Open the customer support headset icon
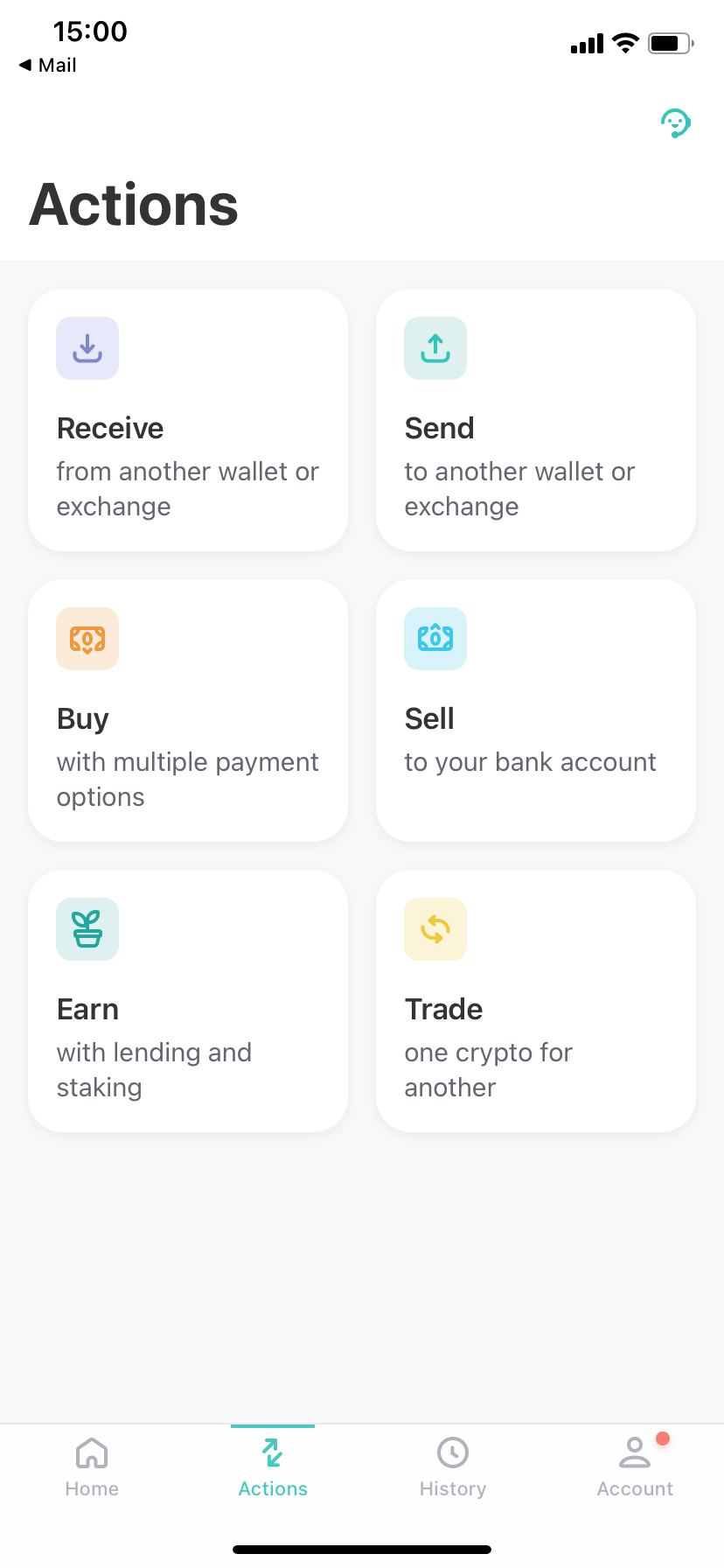Screen dimensions: 724x1568 tap(675, 123)
